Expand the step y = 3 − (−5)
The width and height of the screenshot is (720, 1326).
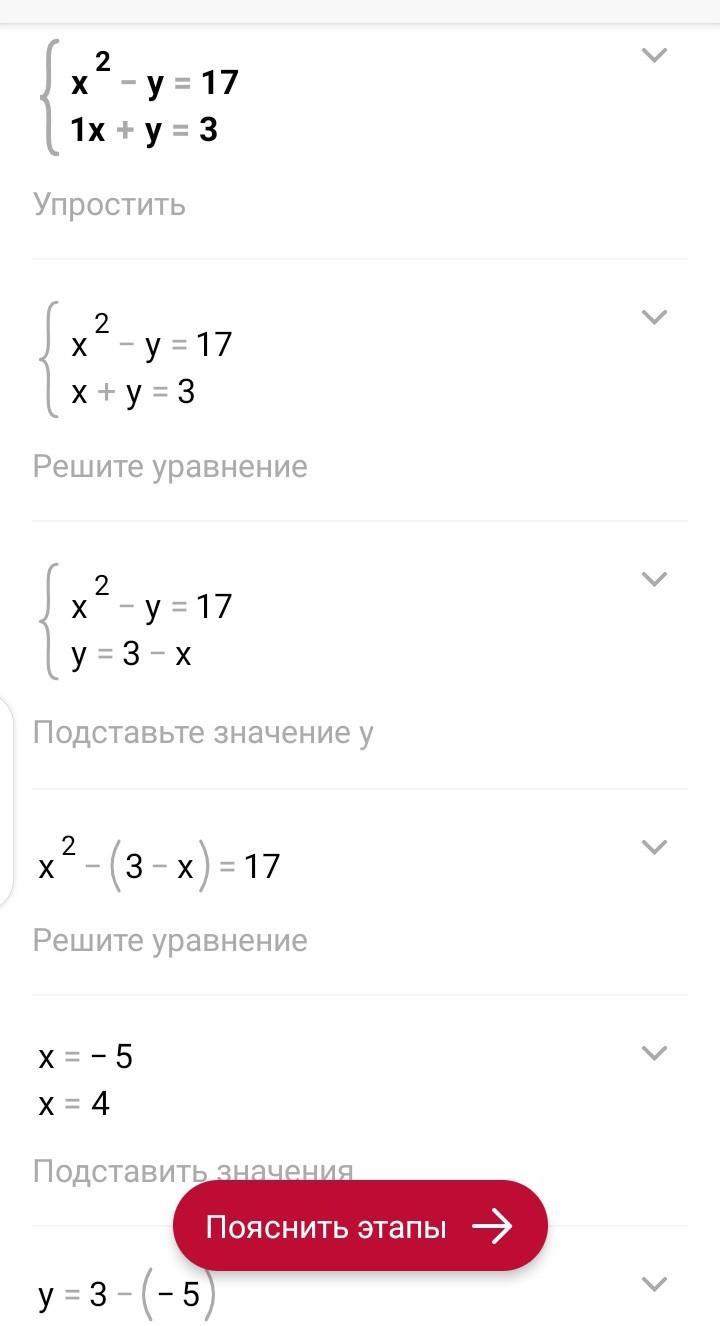(x=653, y=1284)
